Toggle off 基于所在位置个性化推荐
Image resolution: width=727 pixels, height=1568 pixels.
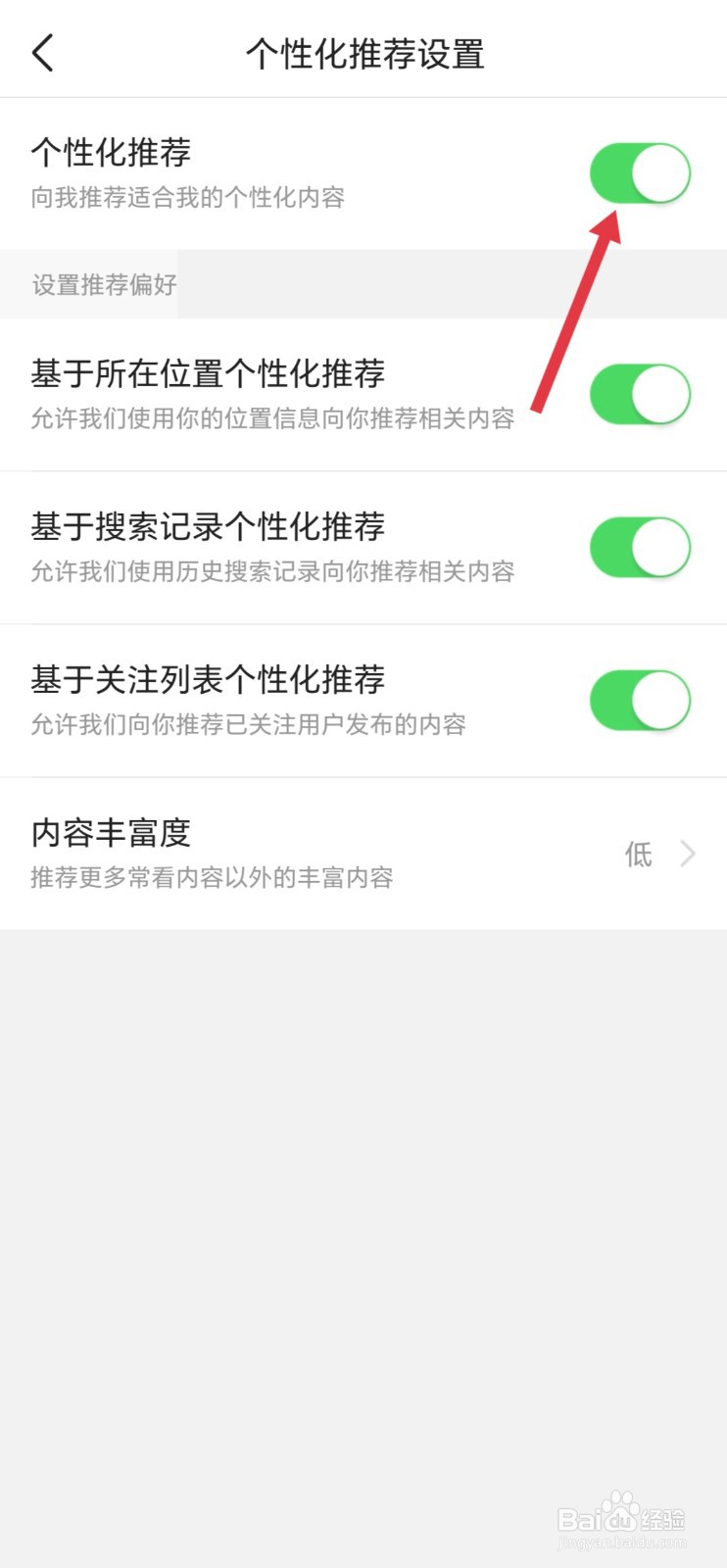pyautogui.click(x=641, y=394)
